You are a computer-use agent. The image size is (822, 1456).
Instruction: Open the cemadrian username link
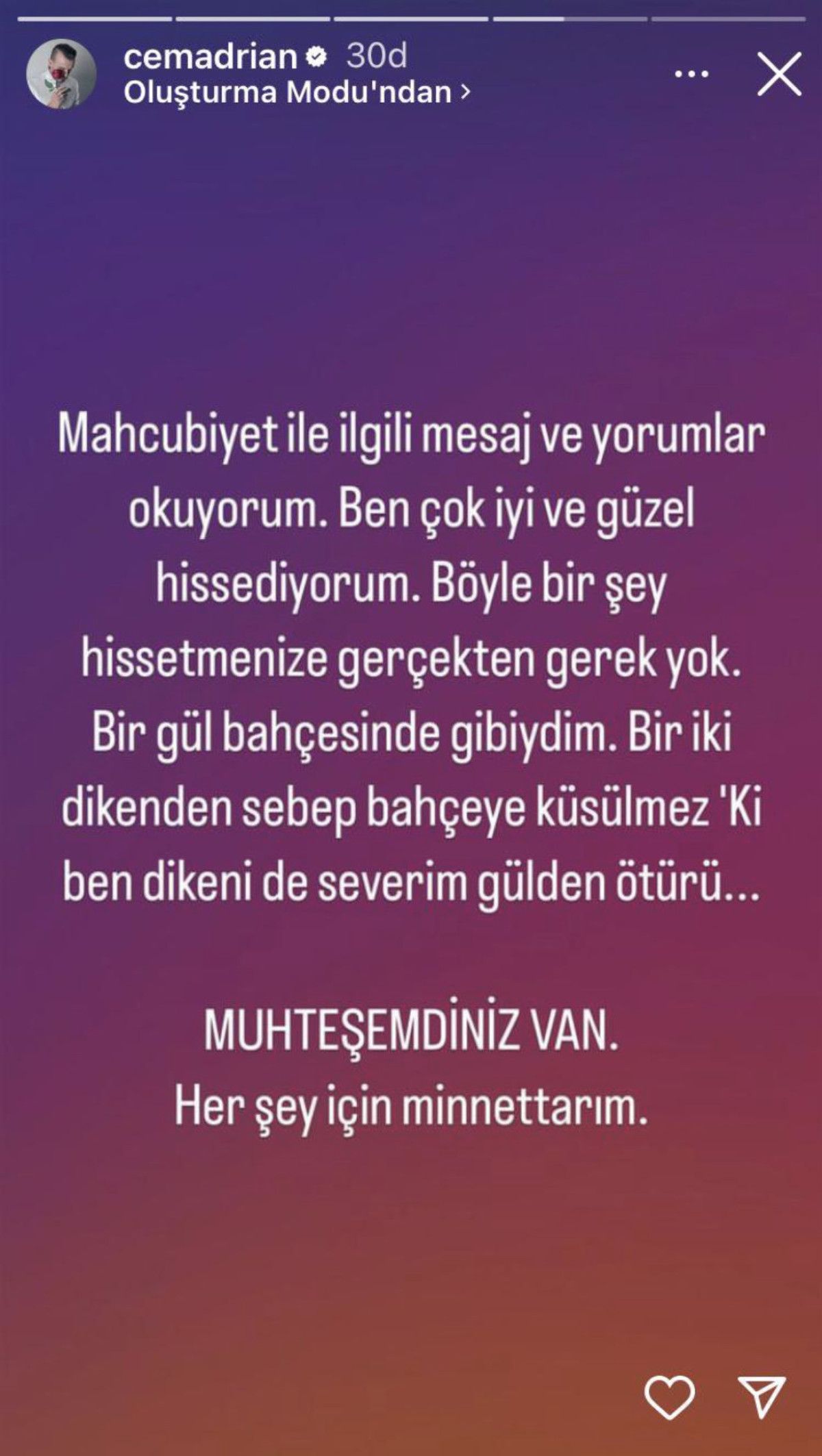[210, 56]
